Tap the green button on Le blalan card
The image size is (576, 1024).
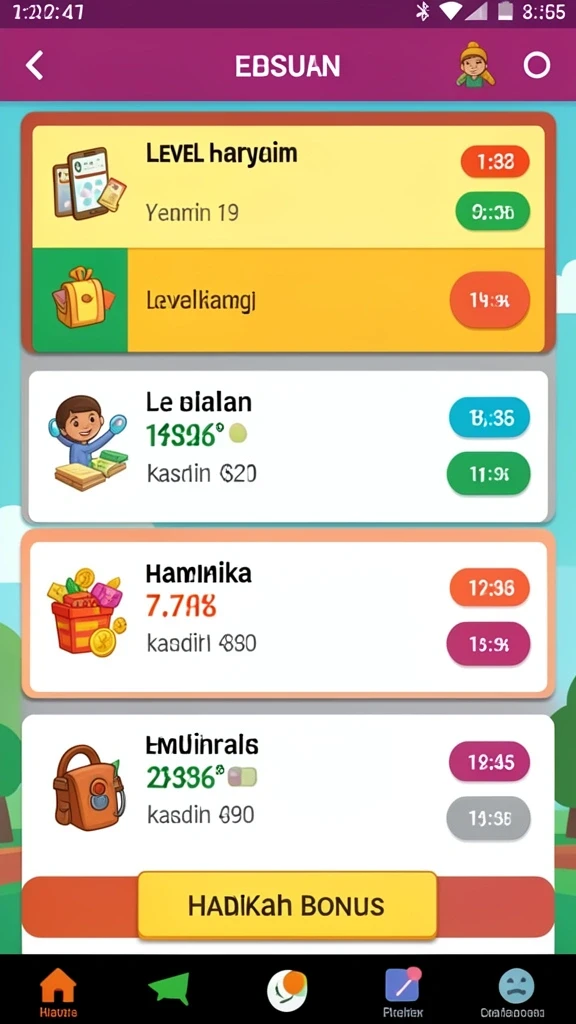tap(488, 473)
